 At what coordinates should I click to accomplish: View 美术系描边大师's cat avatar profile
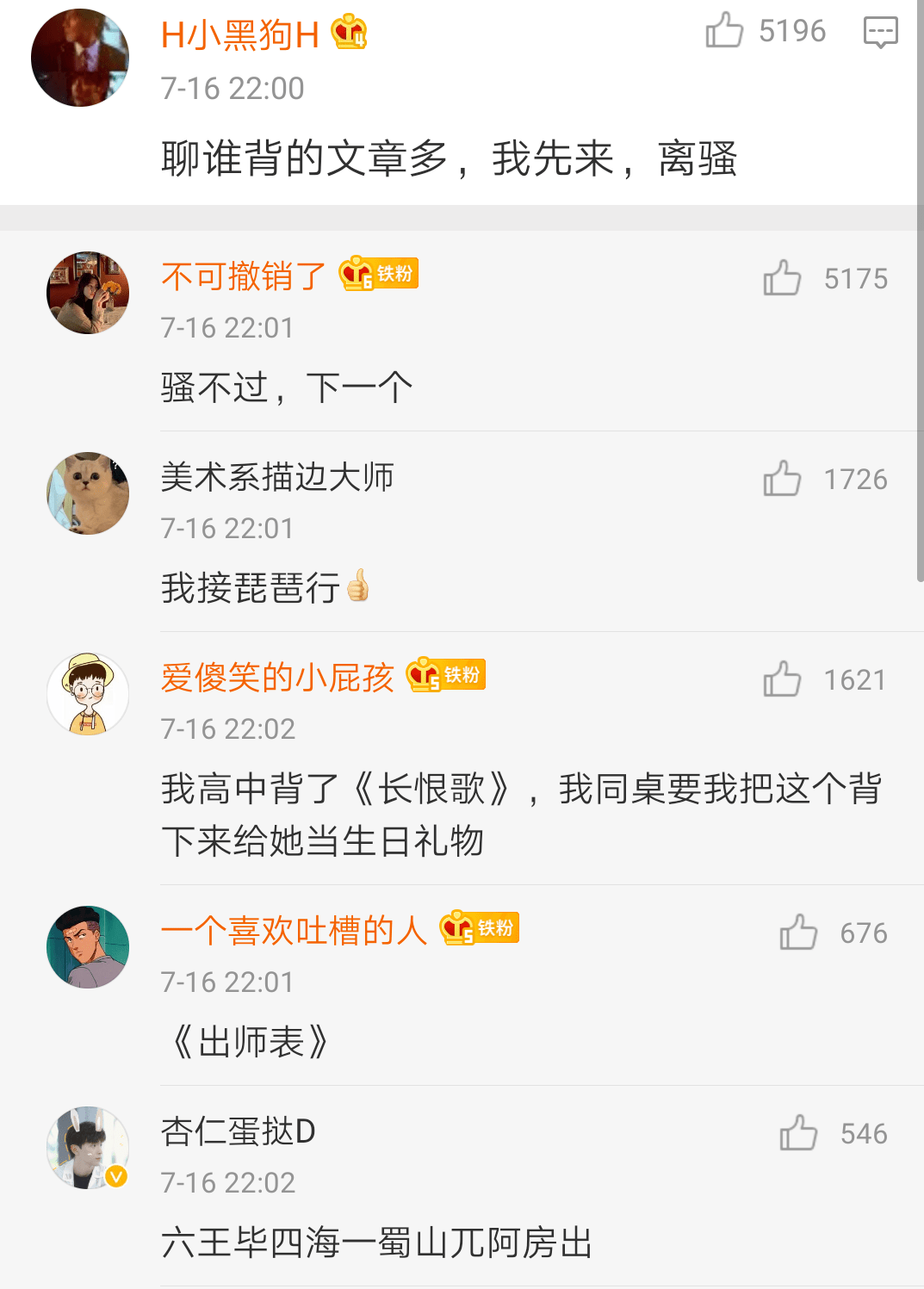pos(88,493)
